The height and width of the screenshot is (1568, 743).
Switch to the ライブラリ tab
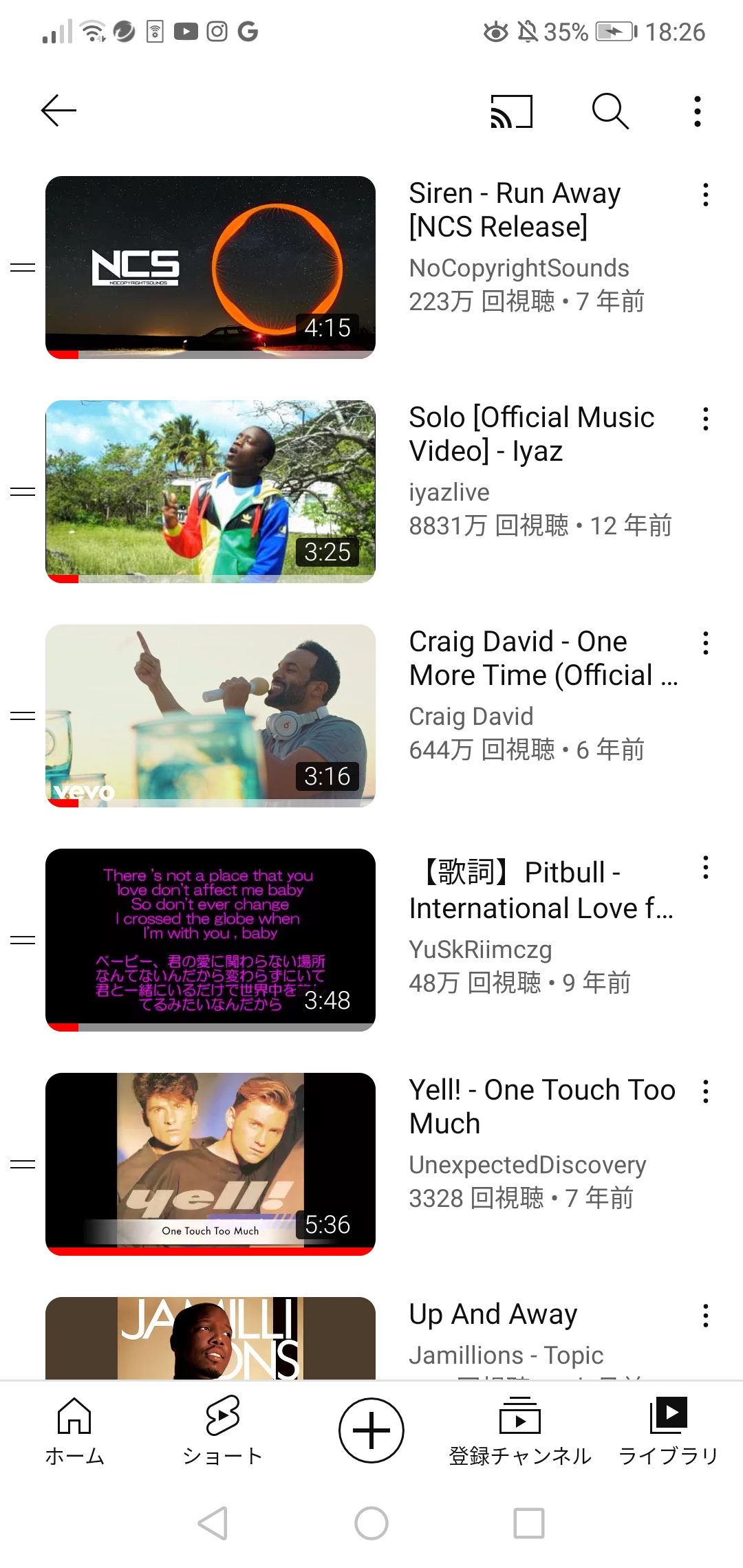click(x=669, y=1431)
